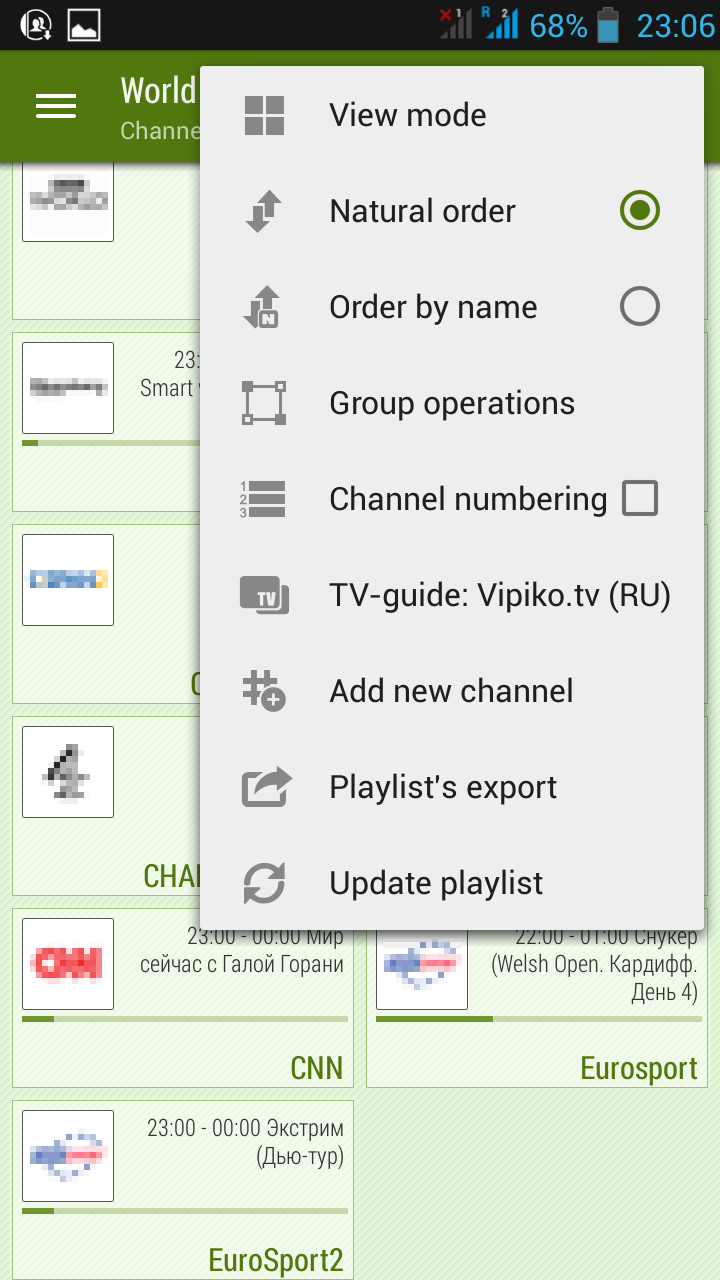Enable the Channel numbering checkbox
The image size is (720, 1280).
640,498
